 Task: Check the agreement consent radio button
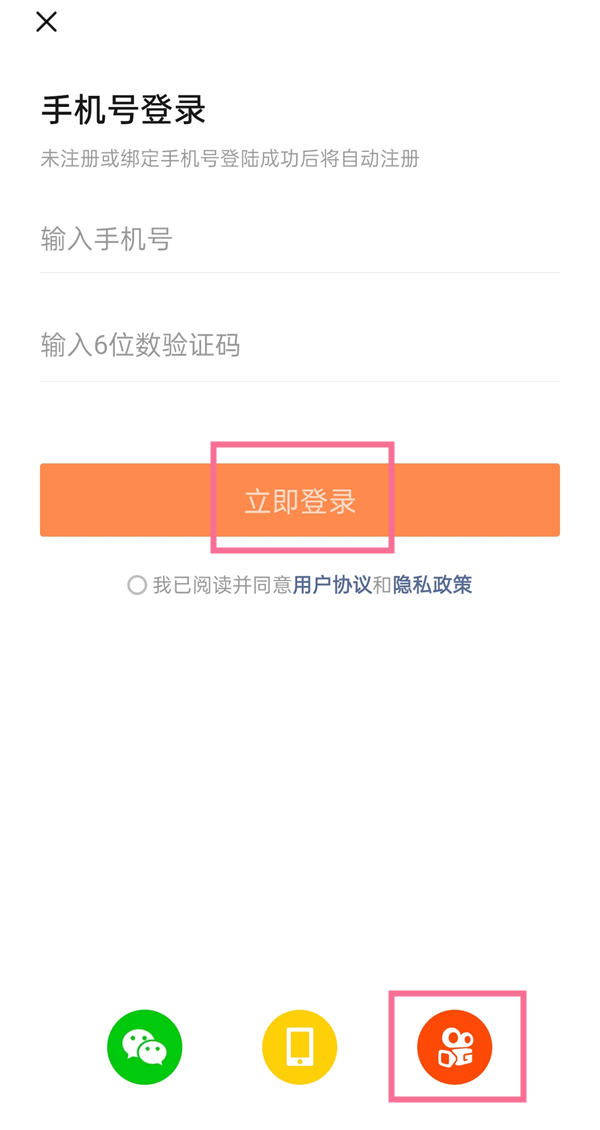point(137,585)
